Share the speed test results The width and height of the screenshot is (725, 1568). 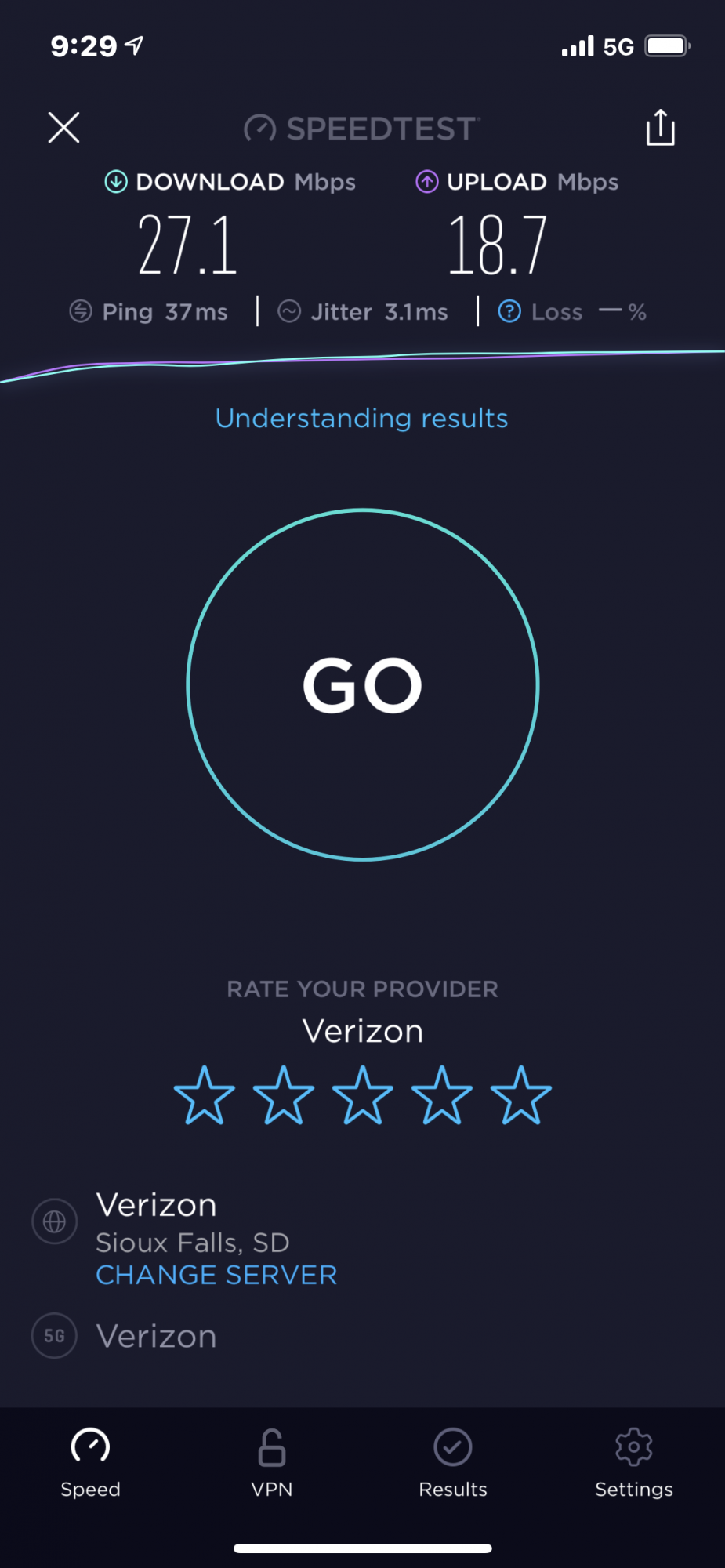(x=660, y=128)
